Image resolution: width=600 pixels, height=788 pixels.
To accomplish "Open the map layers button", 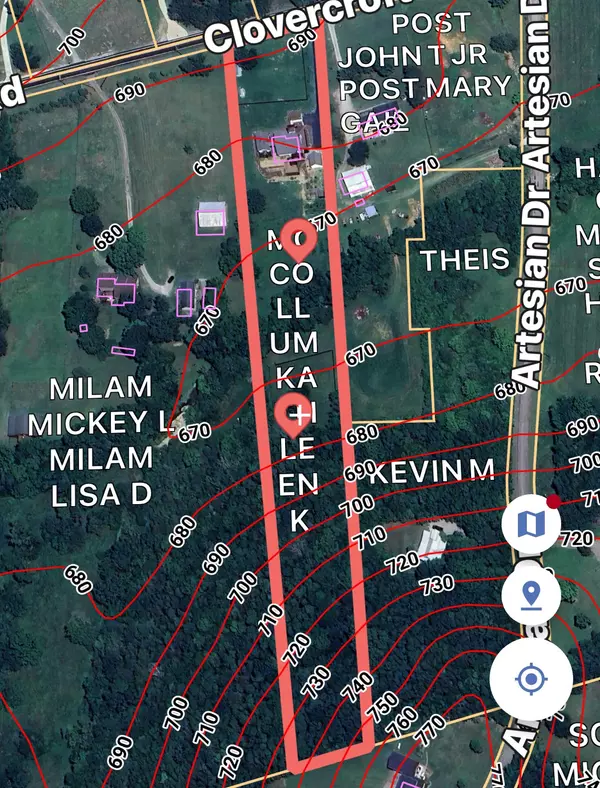I will [530, 522].
